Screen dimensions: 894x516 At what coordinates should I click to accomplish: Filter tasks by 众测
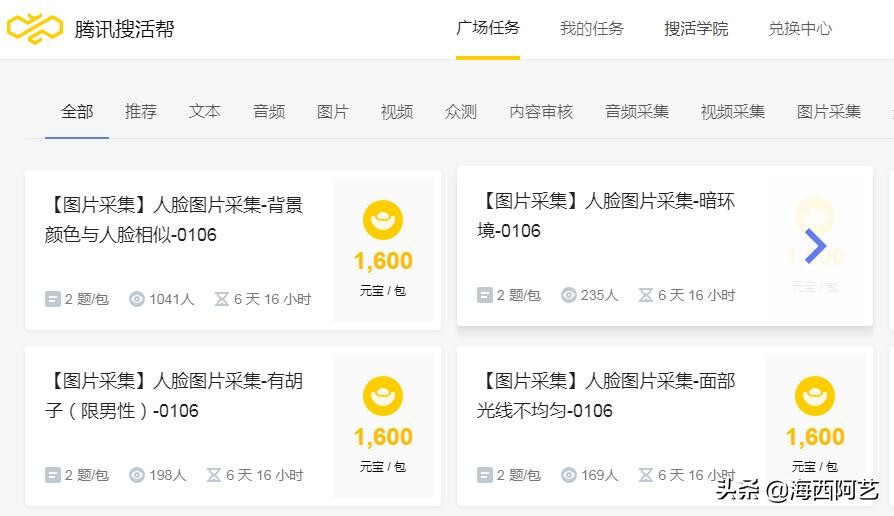click(461, 112)
